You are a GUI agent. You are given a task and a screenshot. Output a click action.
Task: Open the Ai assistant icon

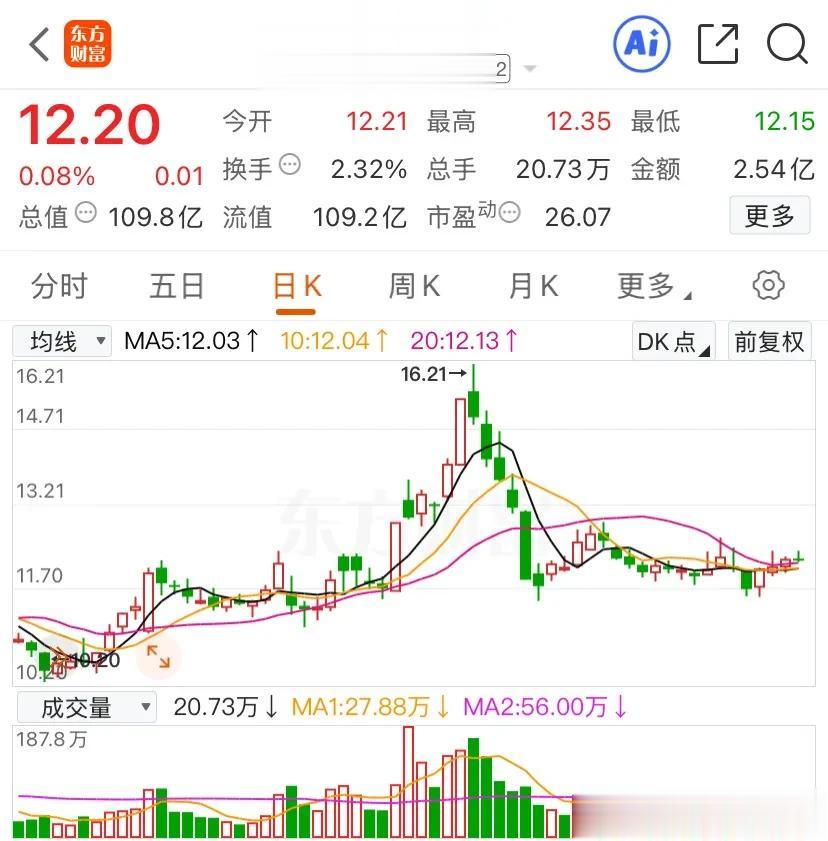tap(641, 43)
